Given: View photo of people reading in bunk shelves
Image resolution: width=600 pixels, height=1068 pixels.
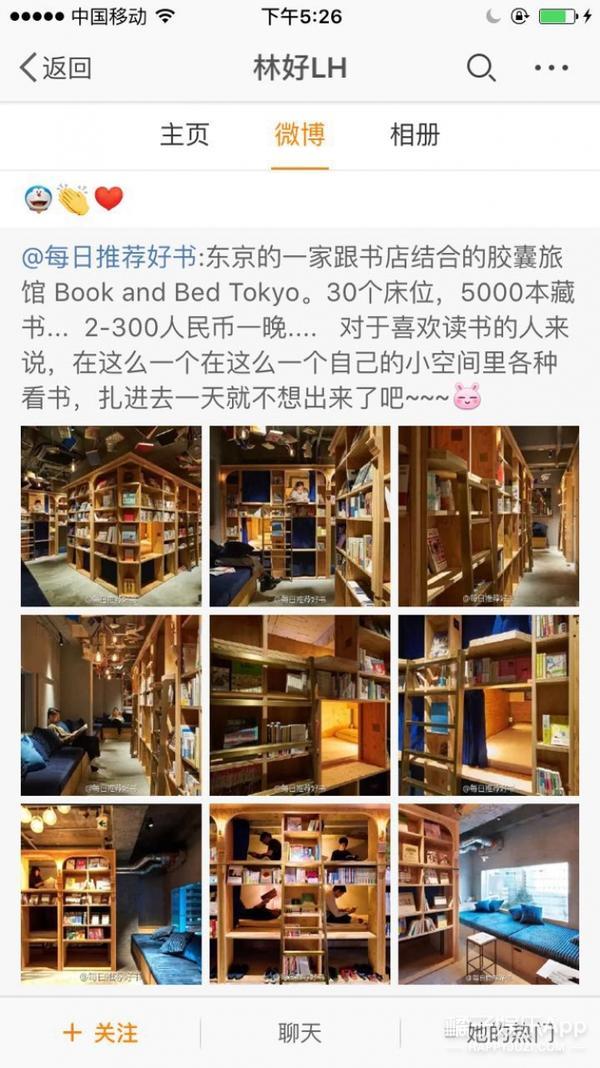Looking at the screenshot, I should (300, 893).
